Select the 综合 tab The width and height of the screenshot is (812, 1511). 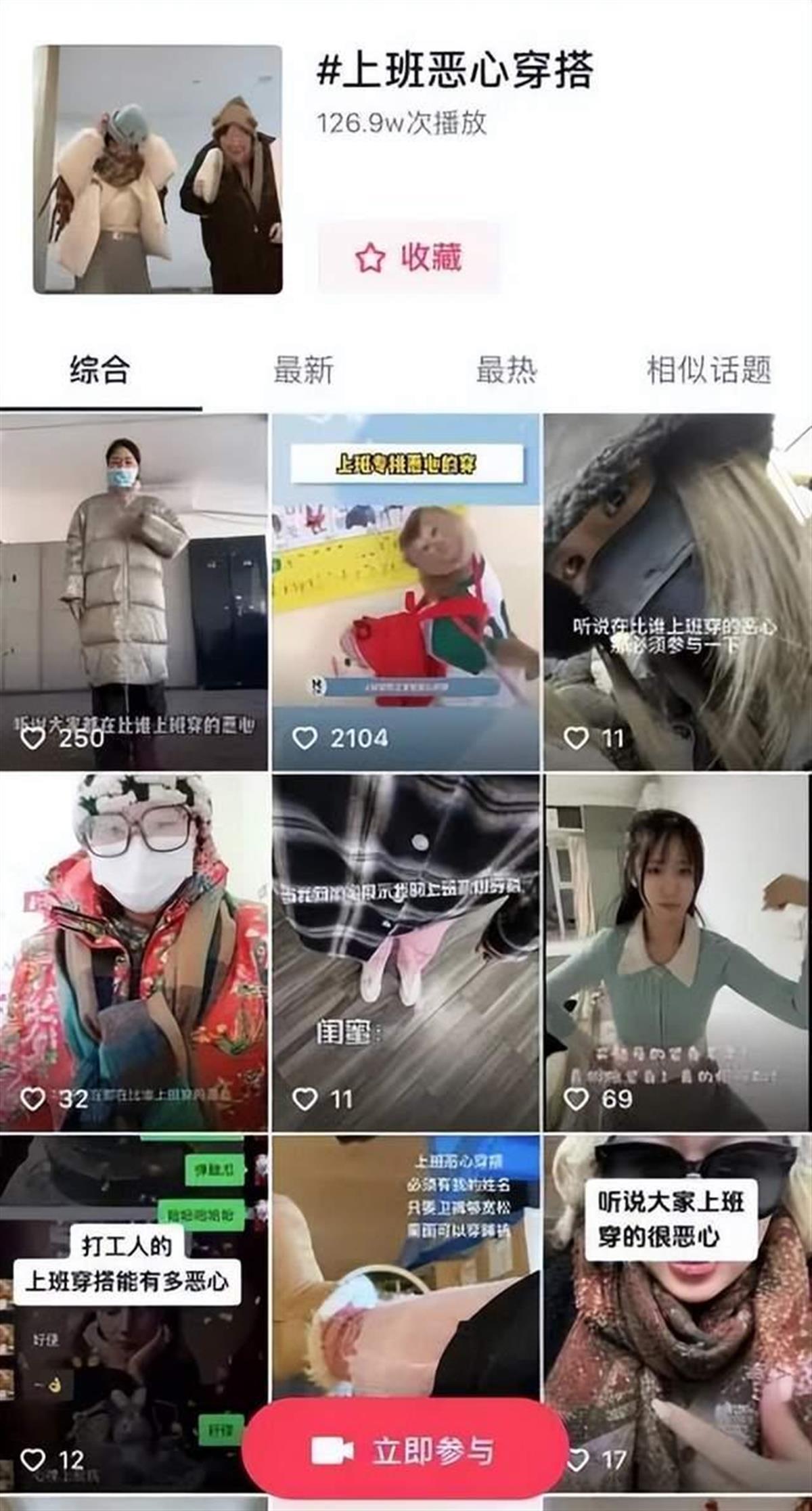(x=100, y=370)
